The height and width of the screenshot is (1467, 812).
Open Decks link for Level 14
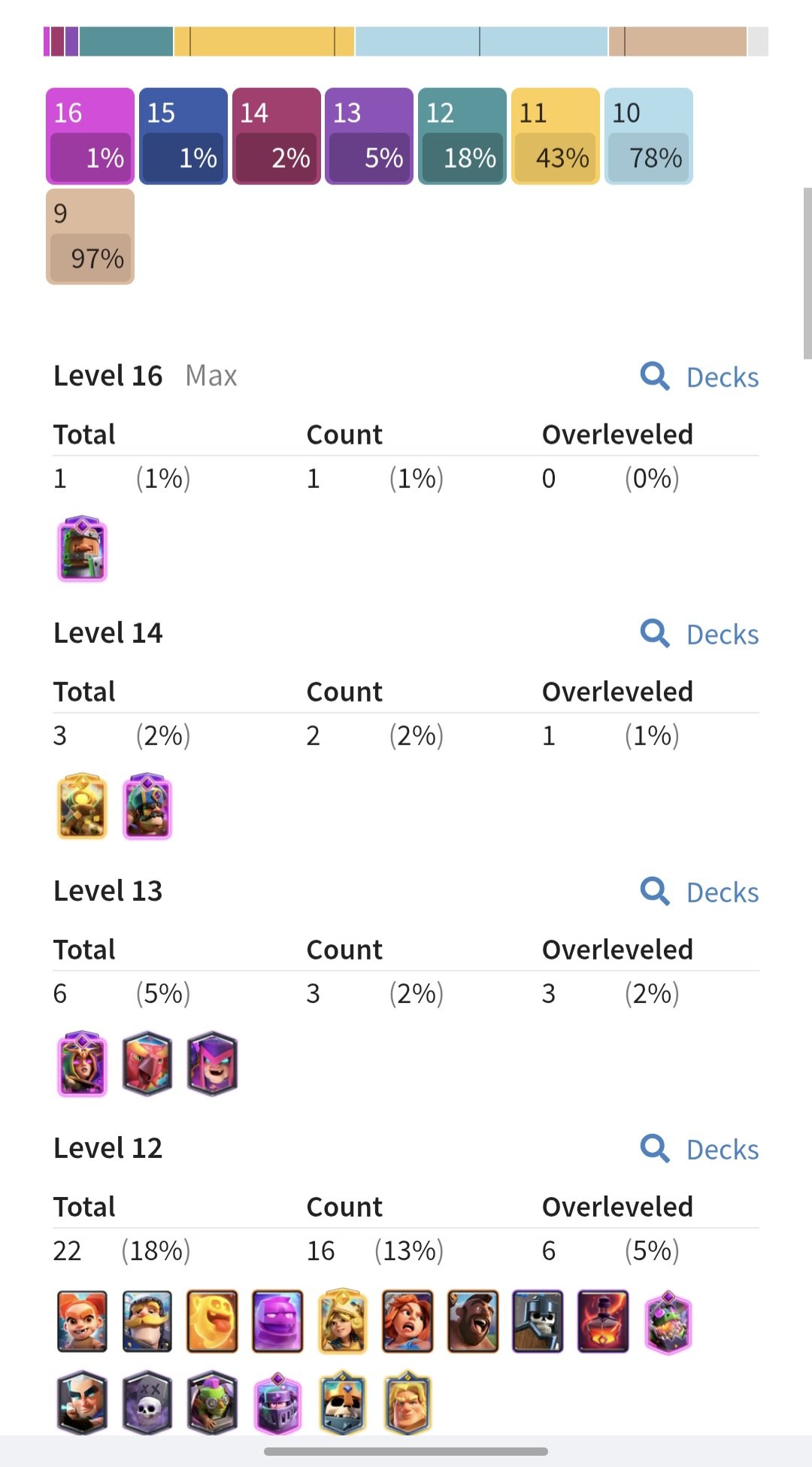(x=699, y=634)
